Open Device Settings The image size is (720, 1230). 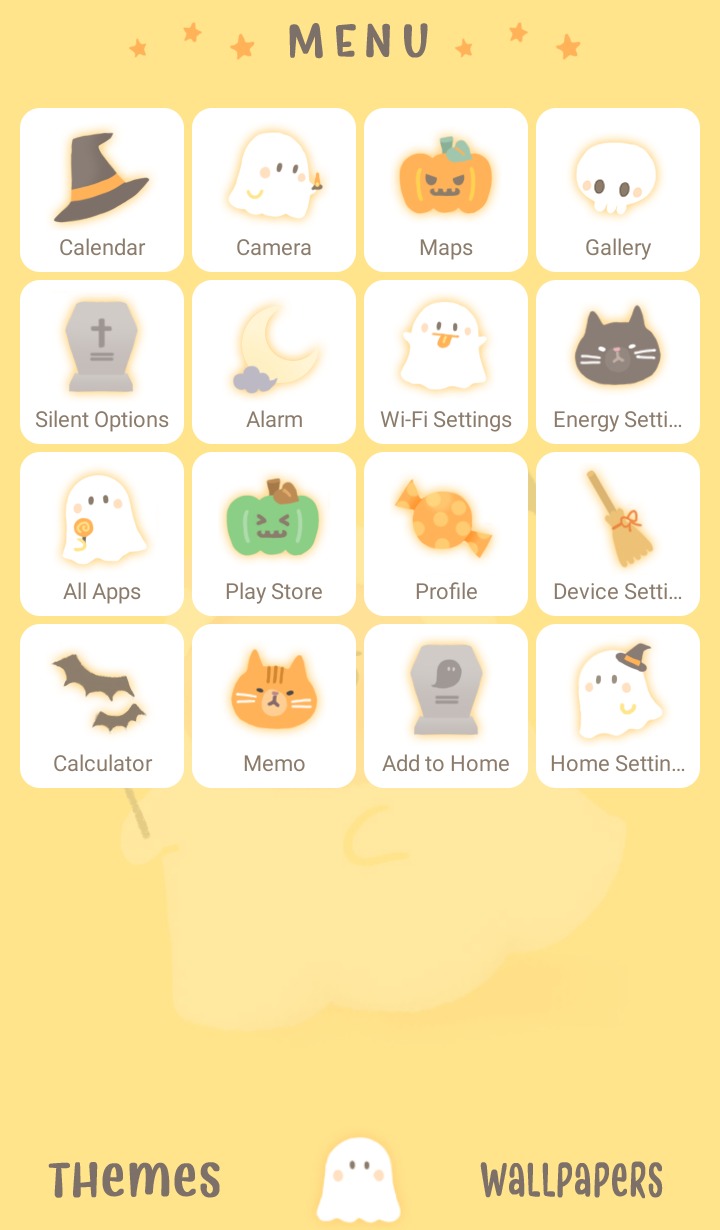click(x=618, y=534)
